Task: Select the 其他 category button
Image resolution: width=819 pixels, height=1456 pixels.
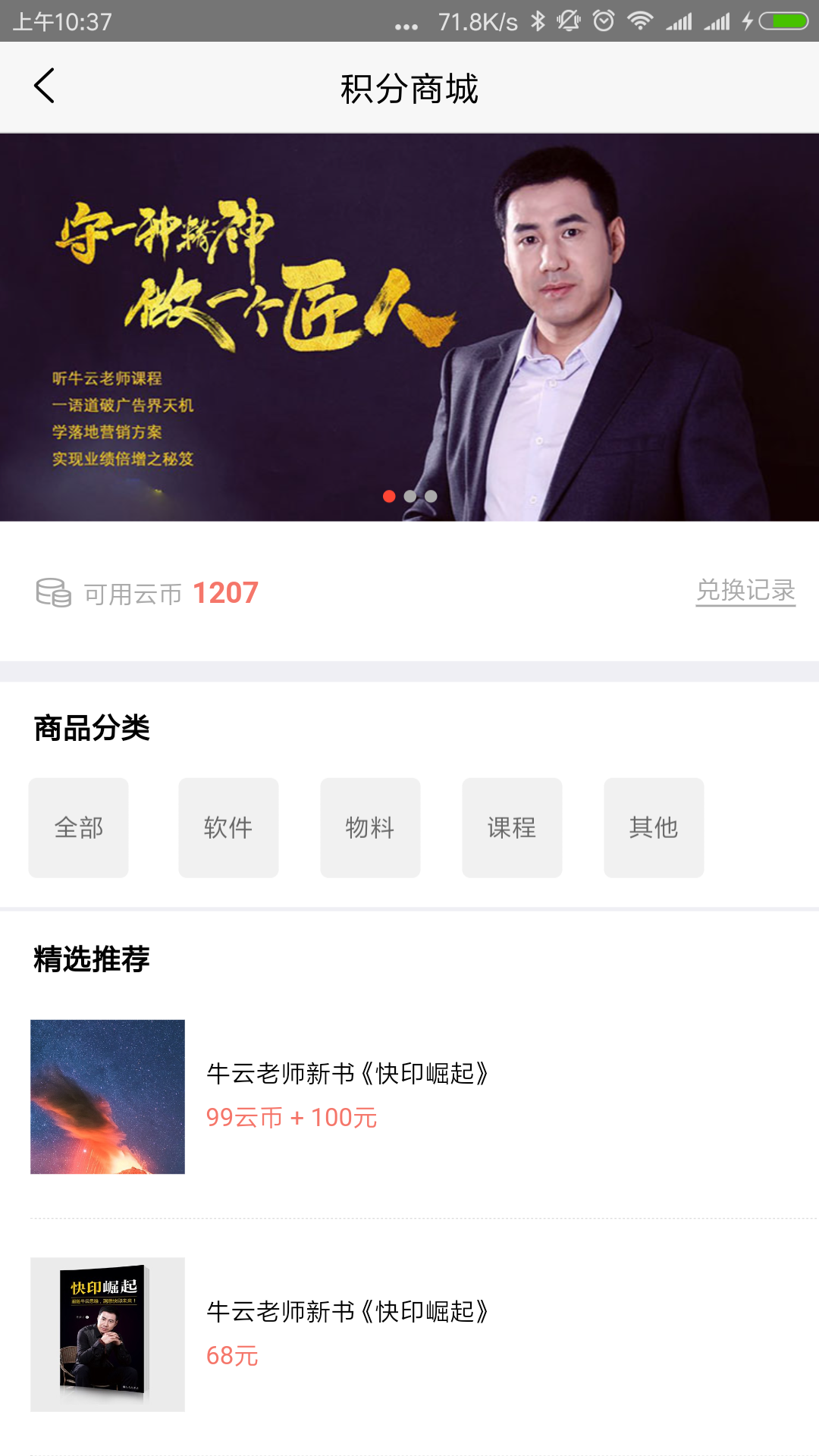Action: [654, 827]
